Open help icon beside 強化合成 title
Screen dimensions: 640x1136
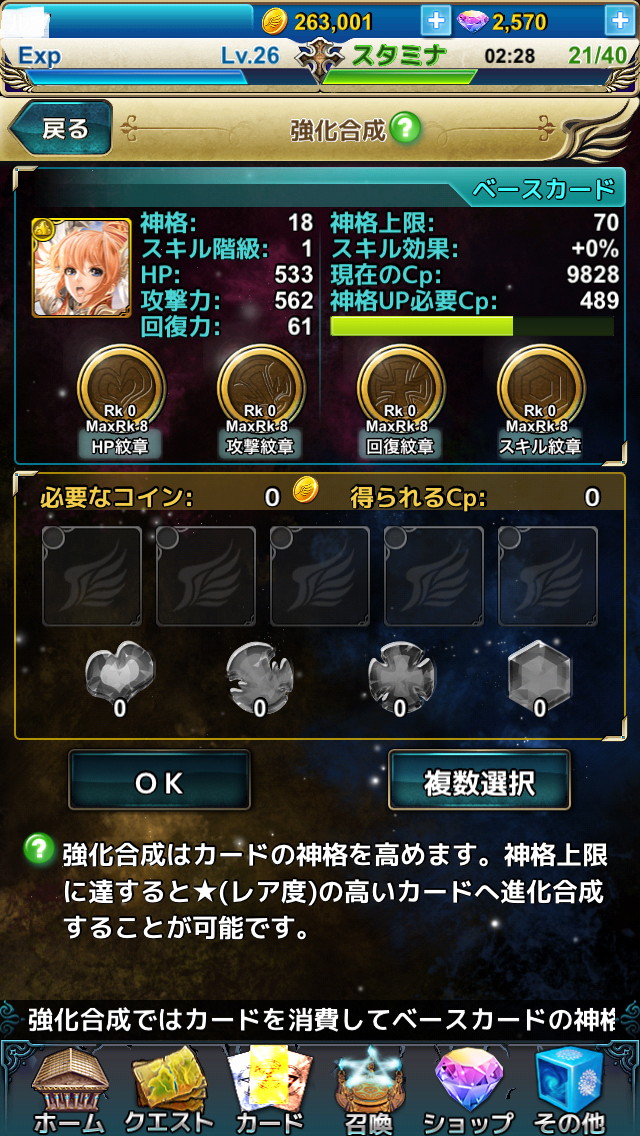click(x=405, y=128)
